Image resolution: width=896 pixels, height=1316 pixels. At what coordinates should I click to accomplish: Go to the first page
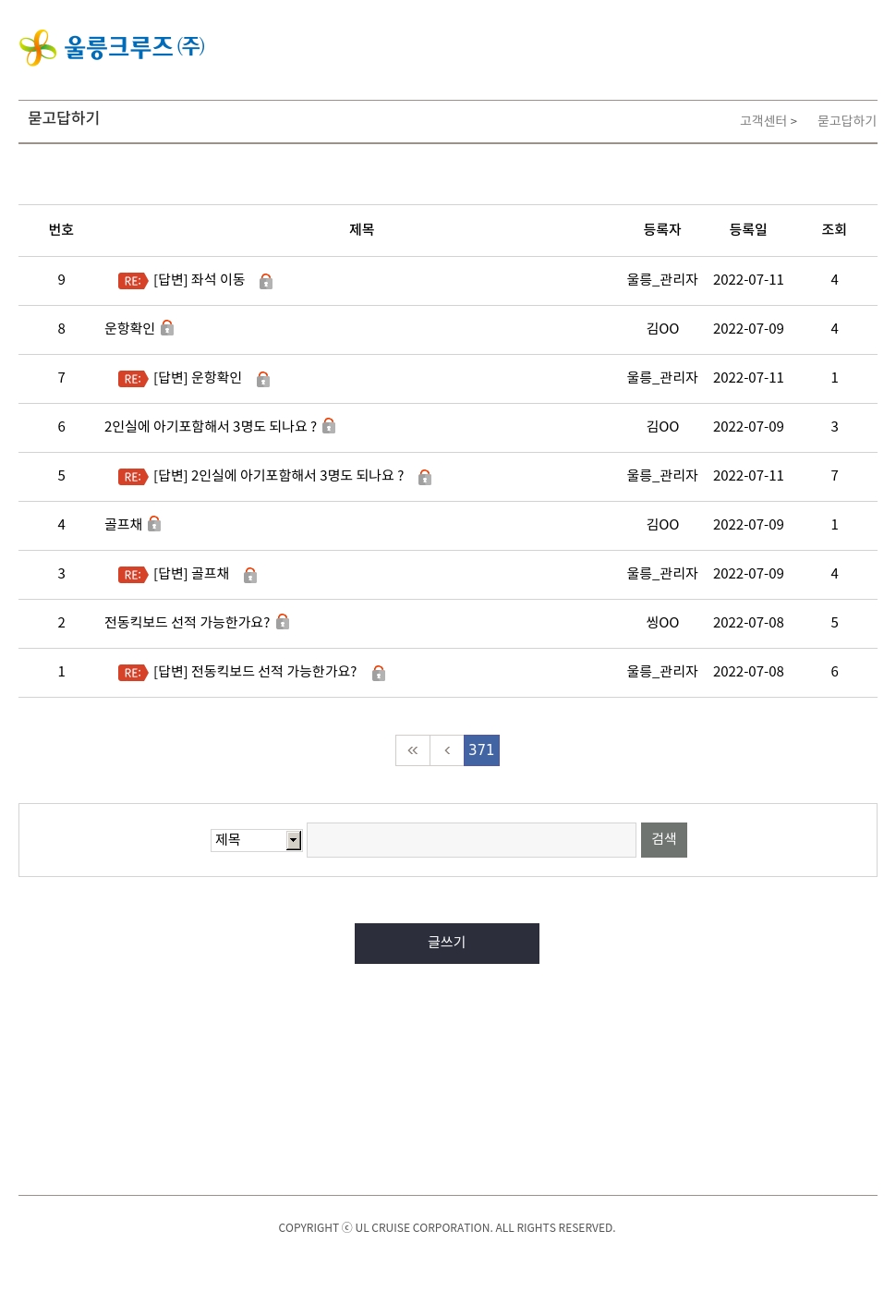[x=413, y=750]
